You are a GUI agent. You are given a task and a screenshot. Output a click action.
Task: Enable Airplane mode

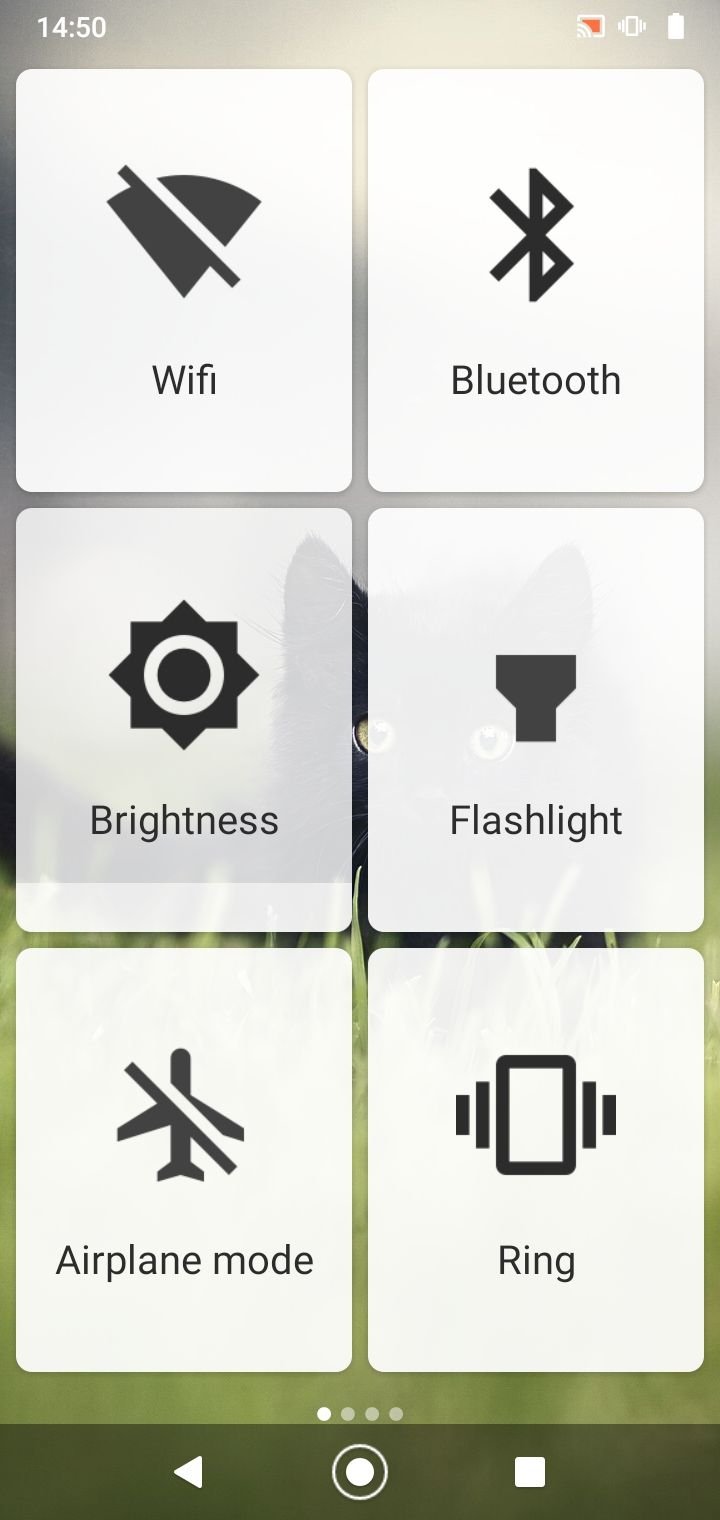coord(184,1160)
